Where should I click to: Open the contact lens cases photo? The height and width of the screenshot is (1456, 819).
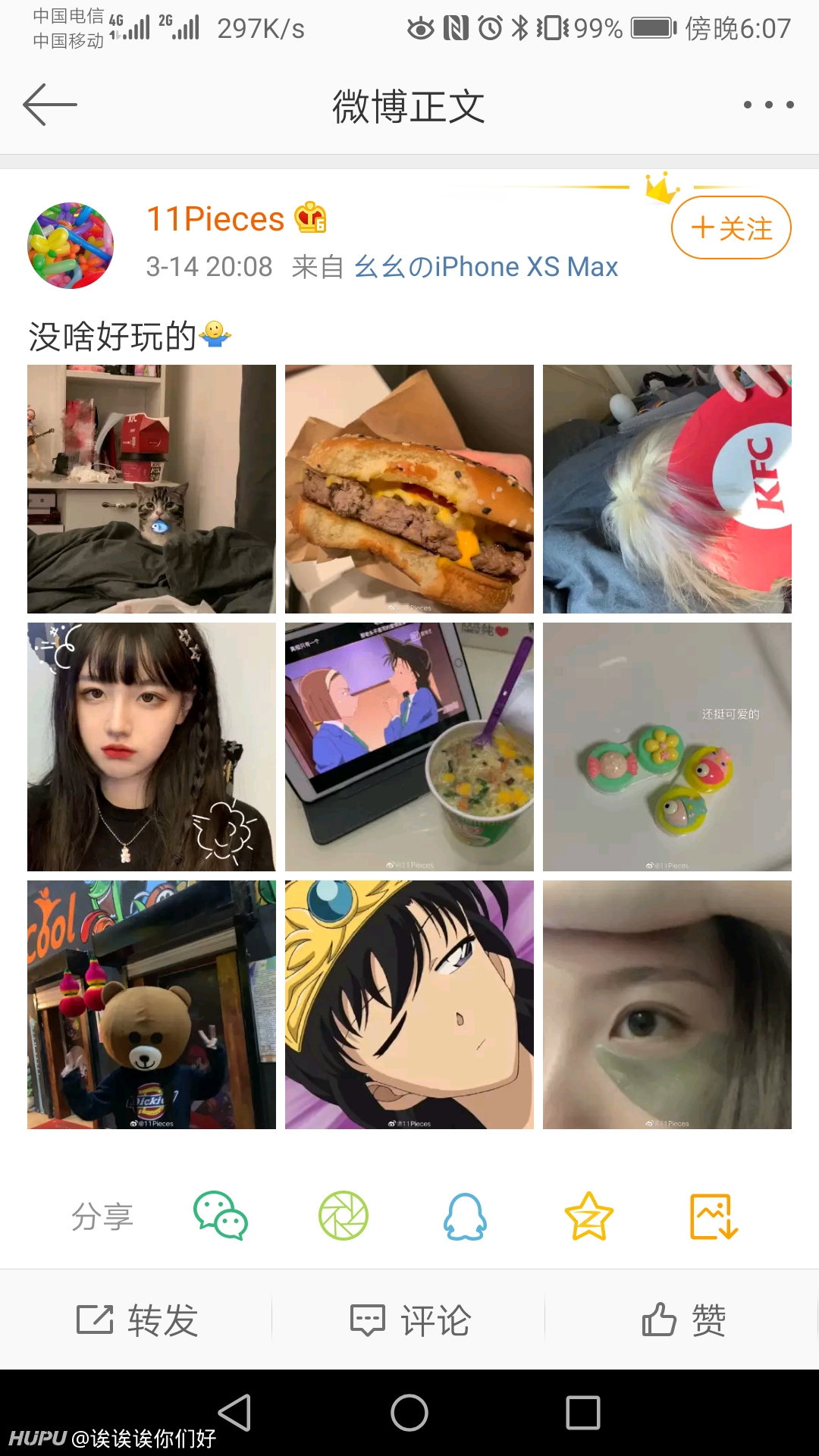tap(667, 747)
